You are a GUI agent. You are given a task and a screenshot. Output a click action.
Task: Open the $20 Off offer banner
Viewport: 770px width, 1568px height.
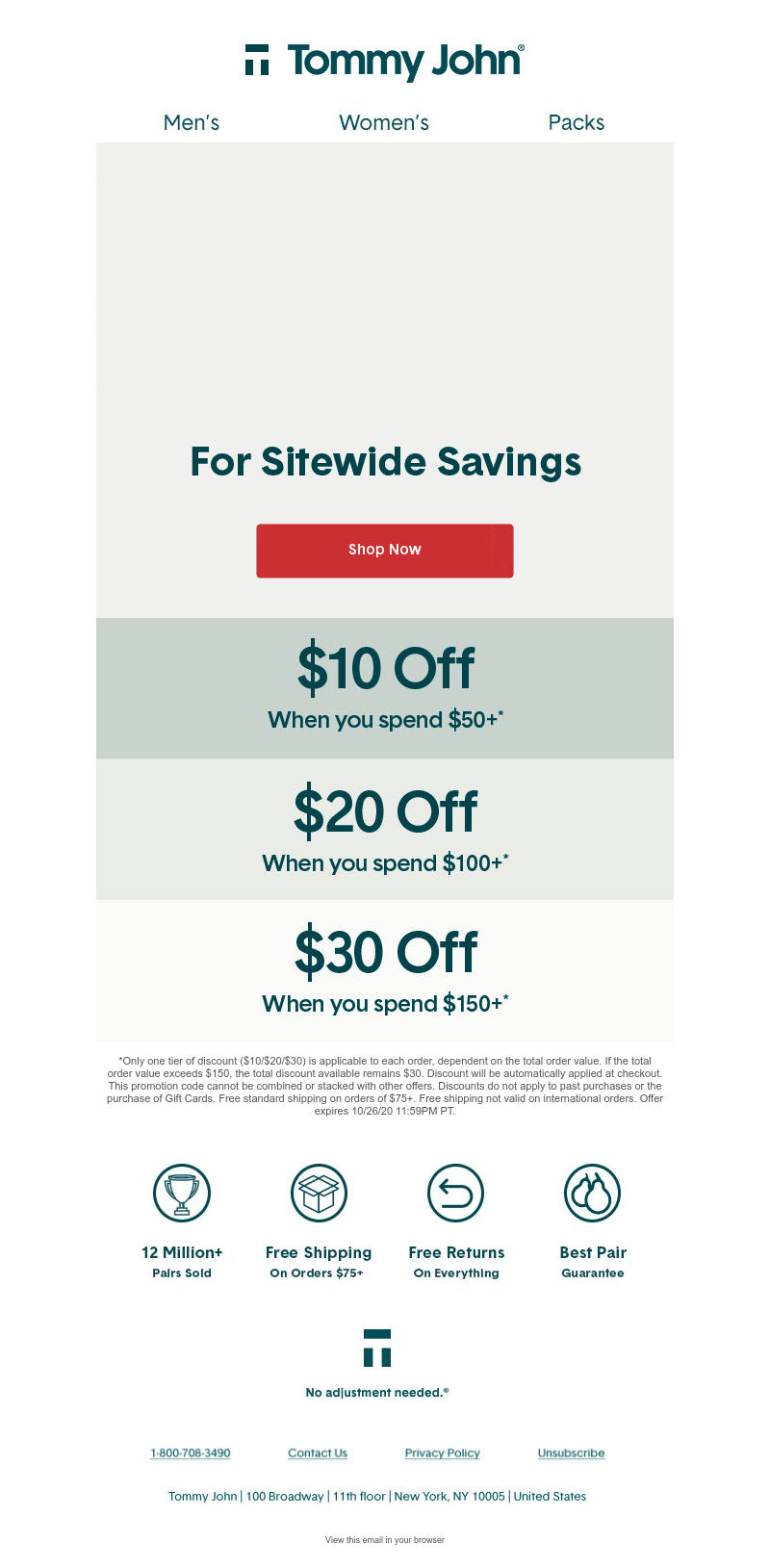pos(385,829)
